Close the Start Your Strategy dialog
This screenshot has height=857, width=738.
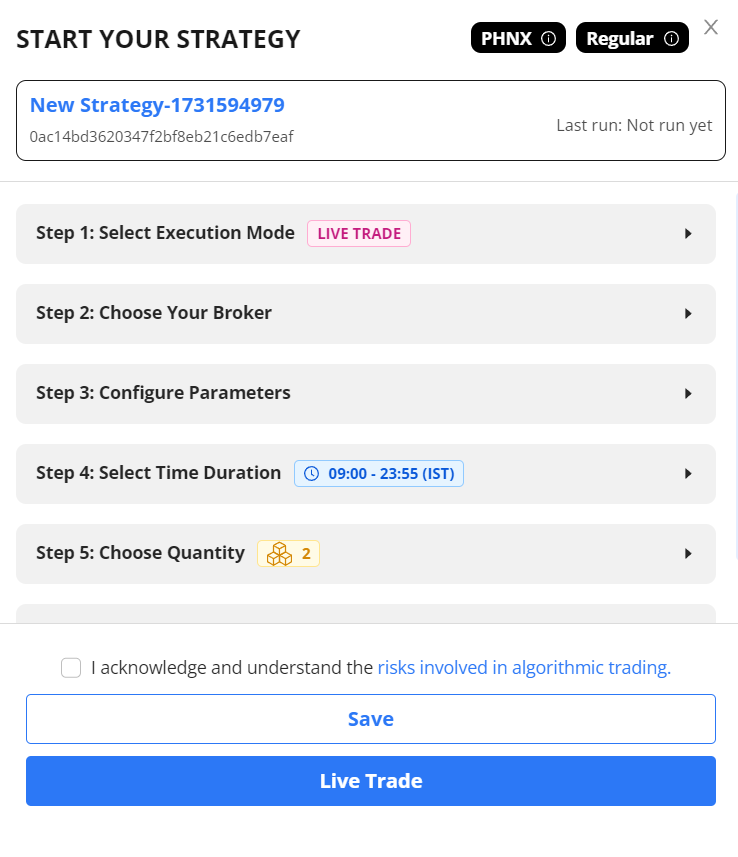point(711,27)
